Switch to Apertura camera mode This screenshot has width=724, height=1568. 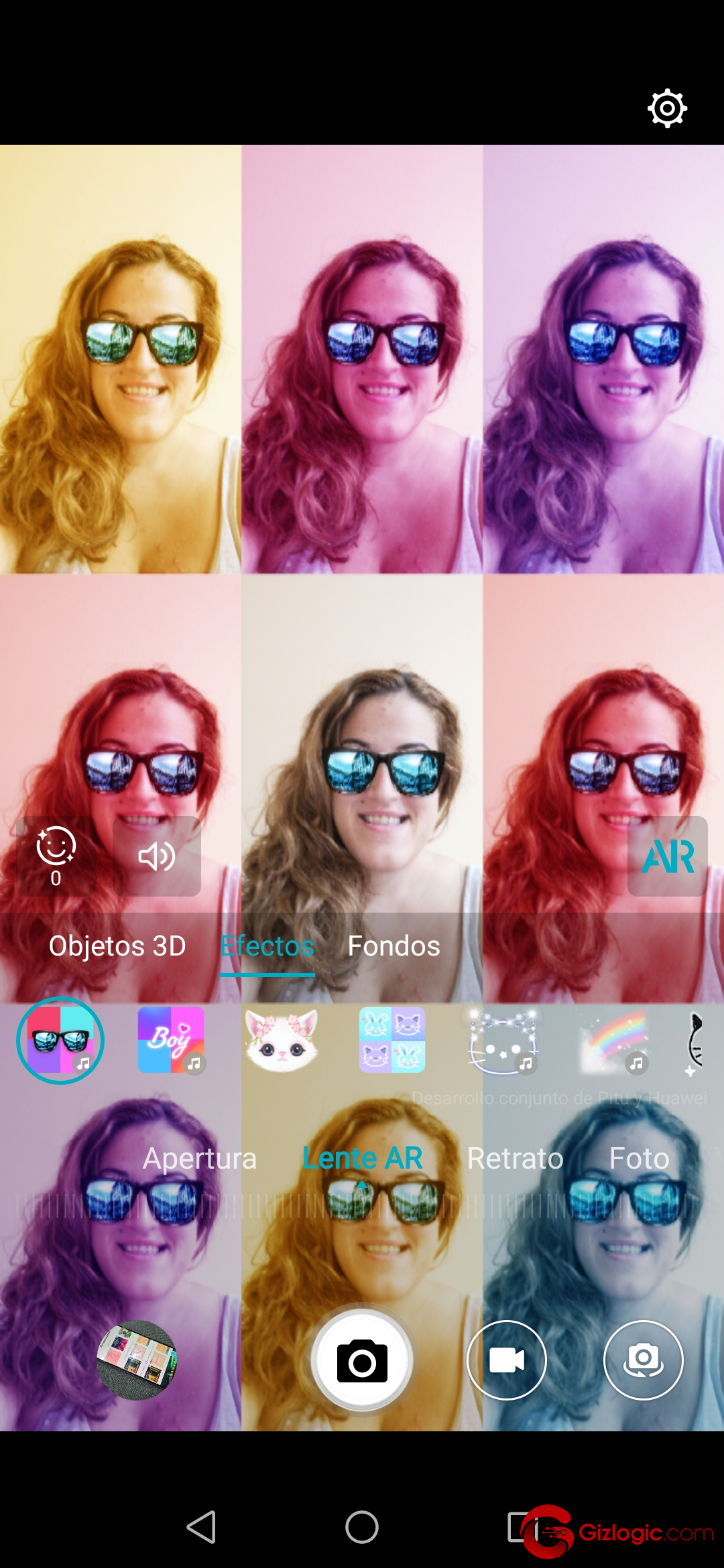[200, 1159]
